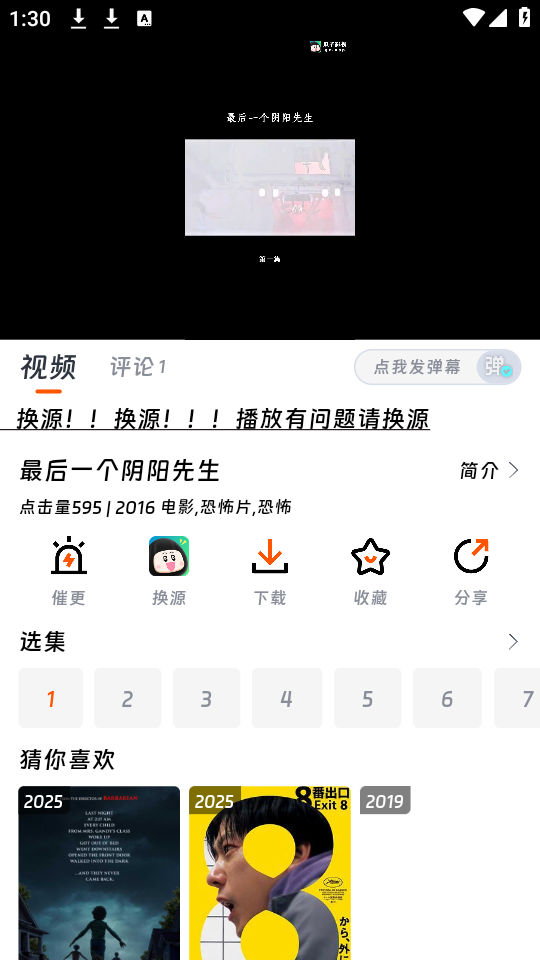The width and height of the screenshot is (540, 960).
Task: Switch to the 评论 tab
Action: point(138,367)
